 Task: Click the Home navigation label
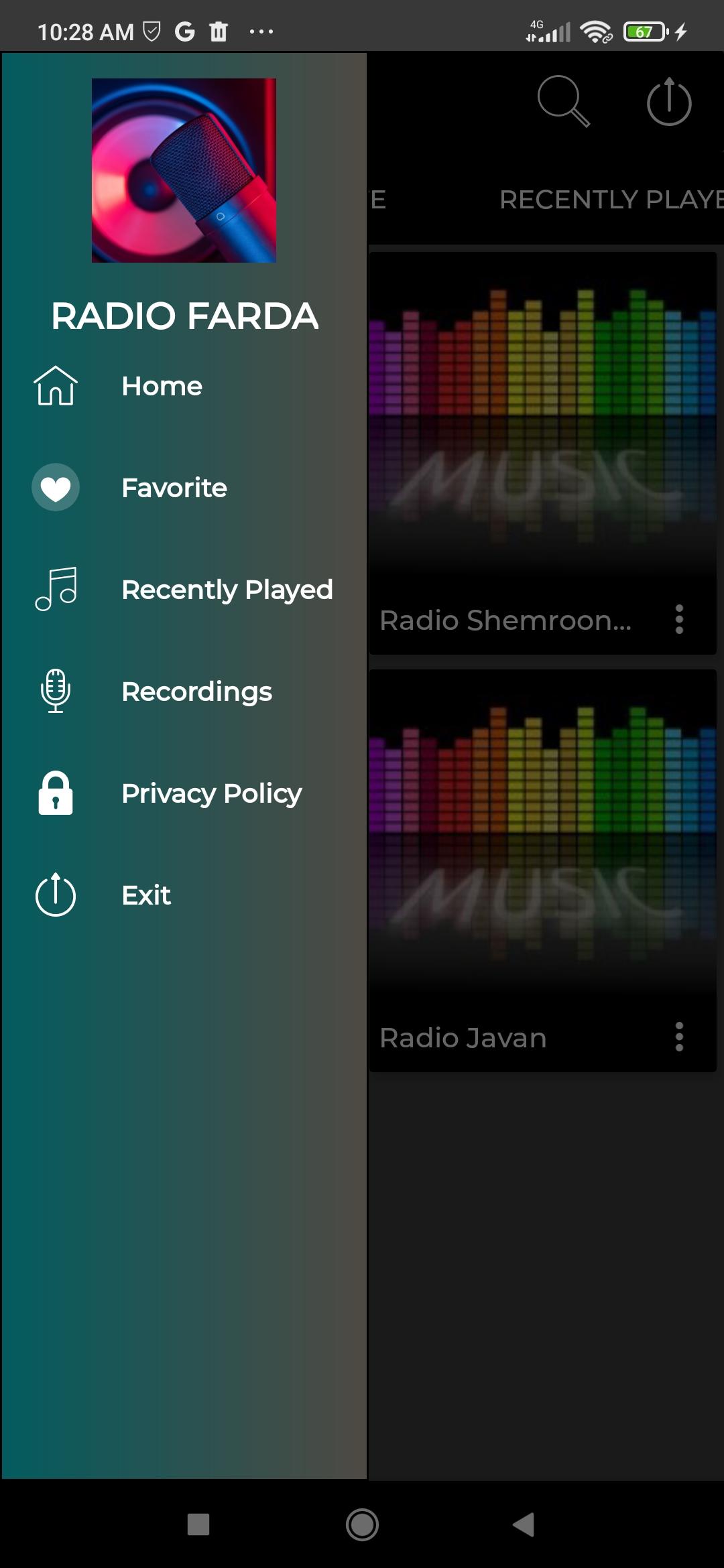pos(161,387)
